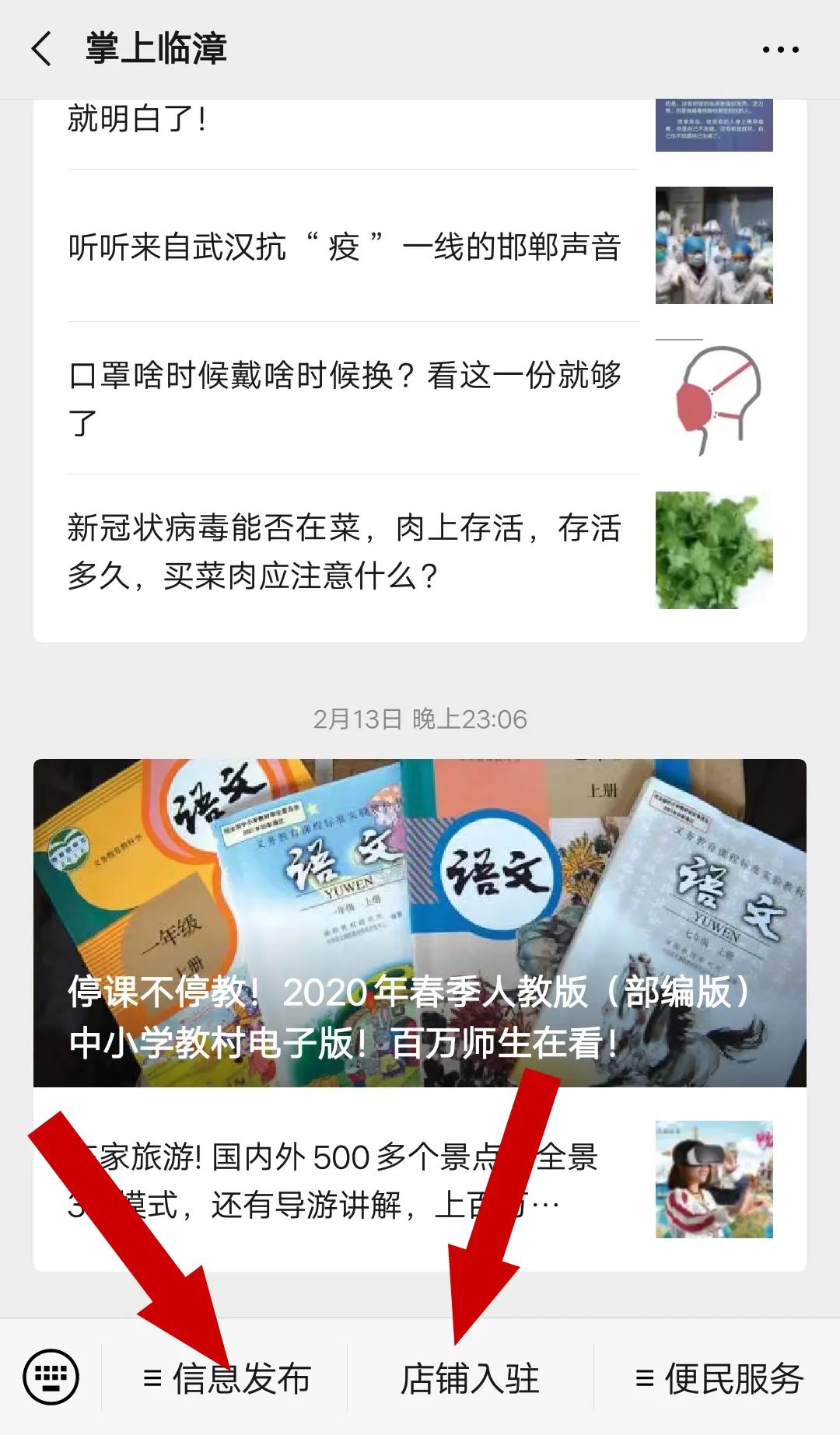Open the article on virus surviving on vegetables

(420, 551)
